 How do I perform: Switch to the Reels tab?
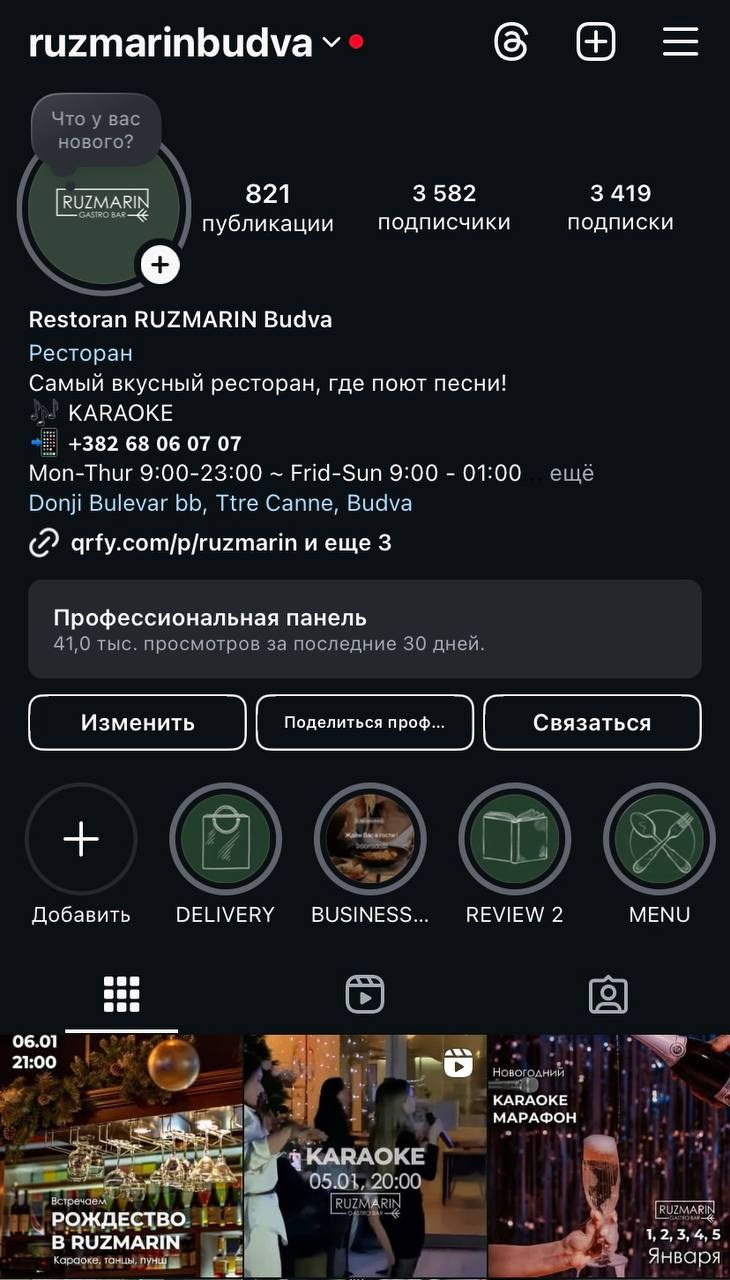[x=365, y=995]
